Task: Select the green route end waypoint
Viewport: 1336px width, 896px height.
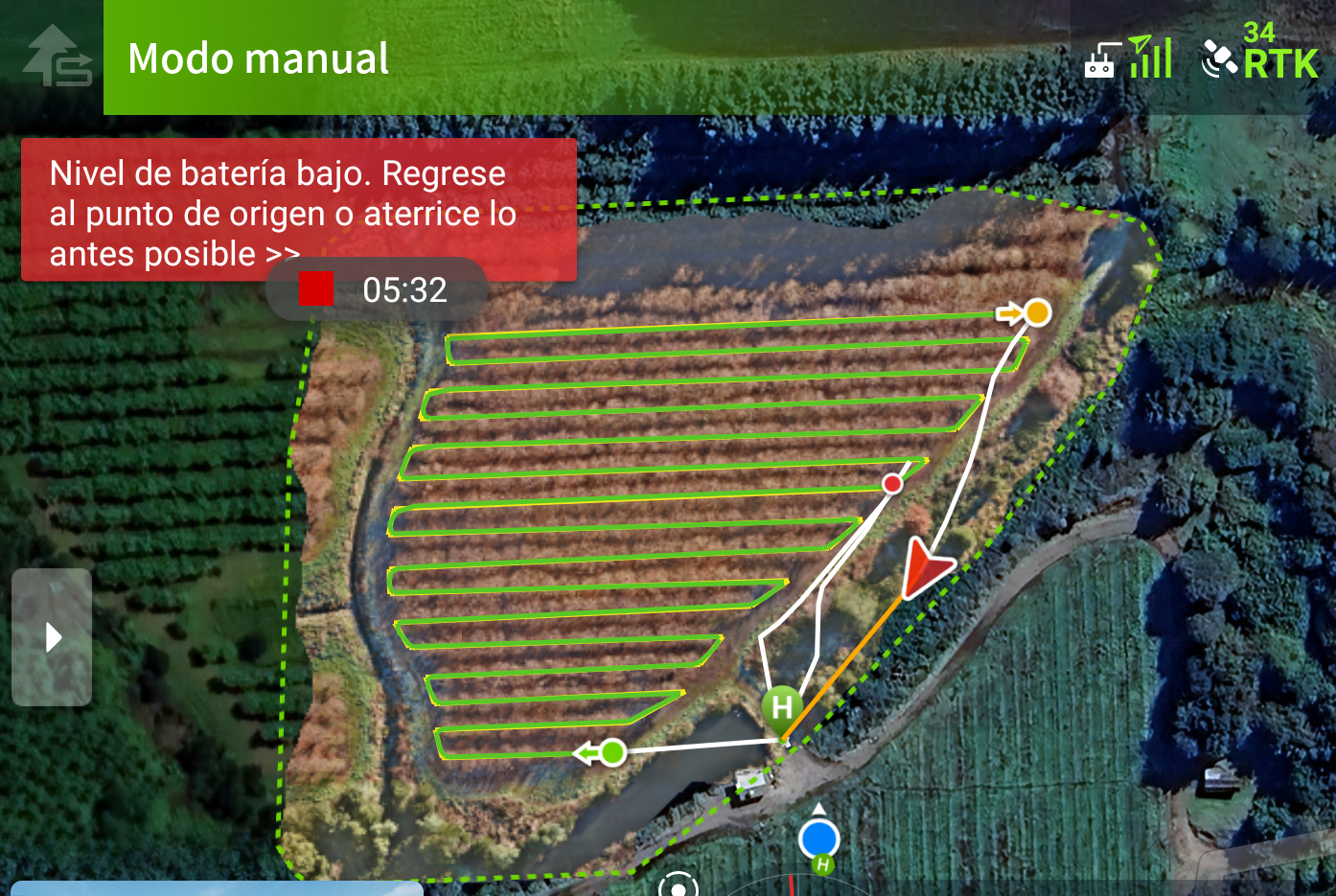Action: (x=612, y=753)
